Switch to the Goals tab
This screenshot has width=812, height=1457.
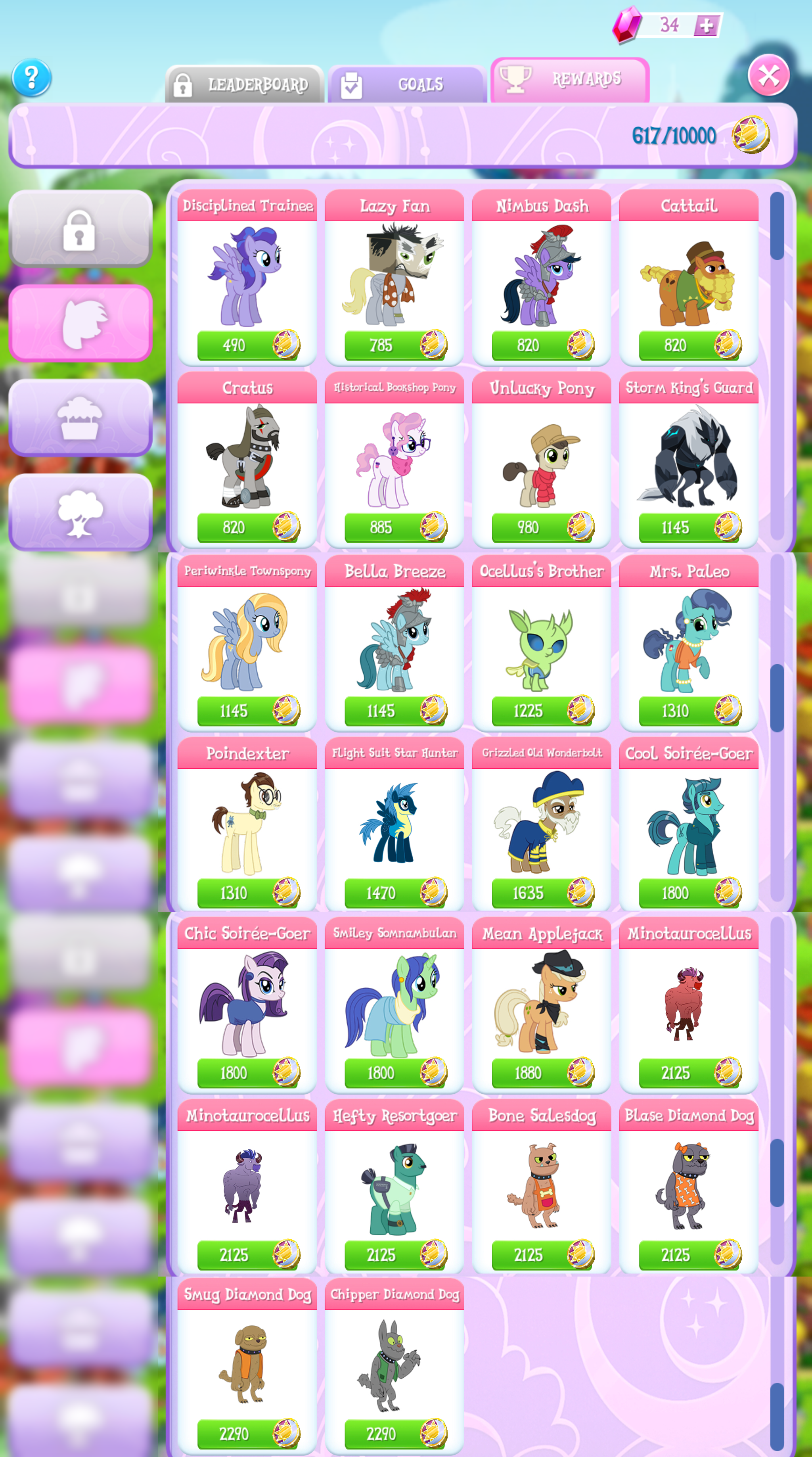406,85
